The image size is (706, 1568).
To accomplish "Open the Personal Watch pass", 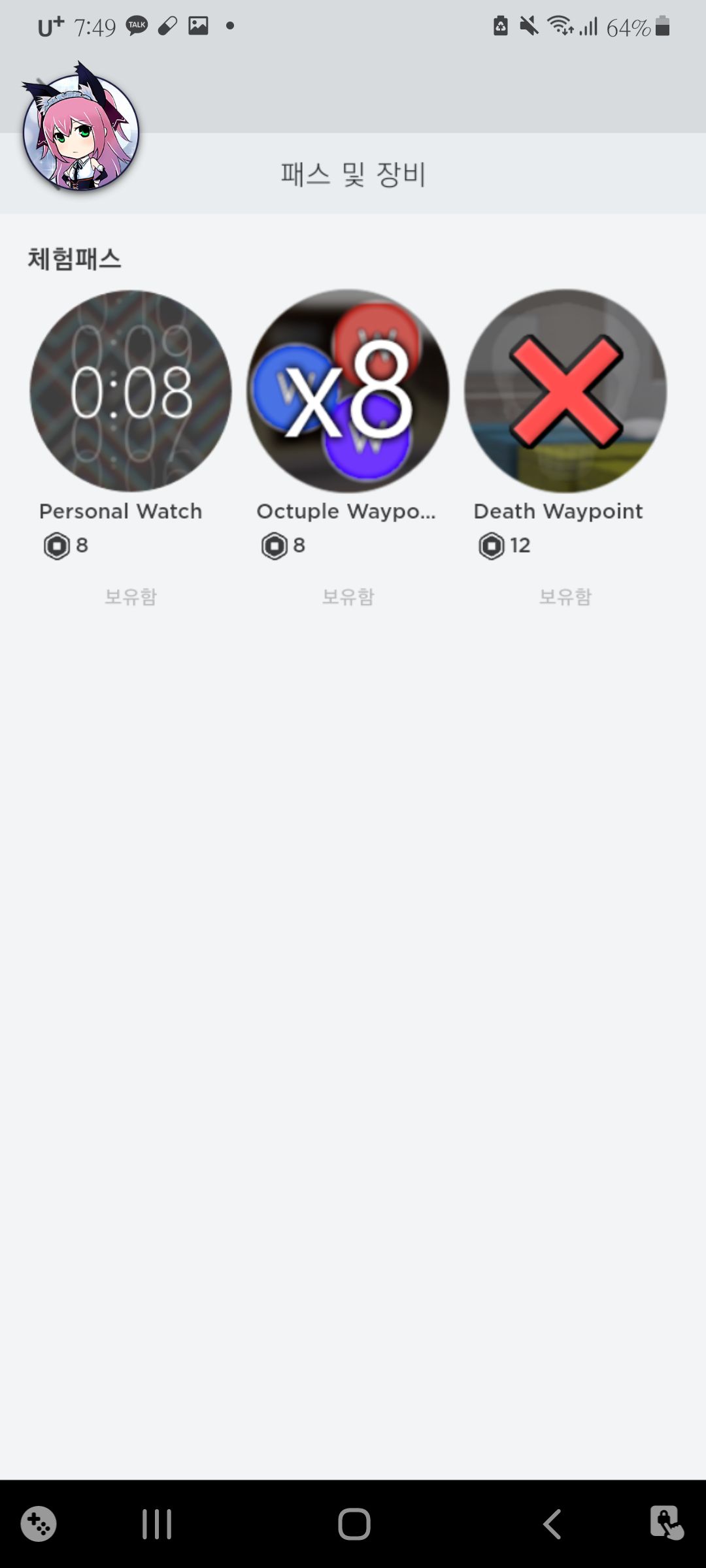I will pyautogui.click(x=131, y=391).
